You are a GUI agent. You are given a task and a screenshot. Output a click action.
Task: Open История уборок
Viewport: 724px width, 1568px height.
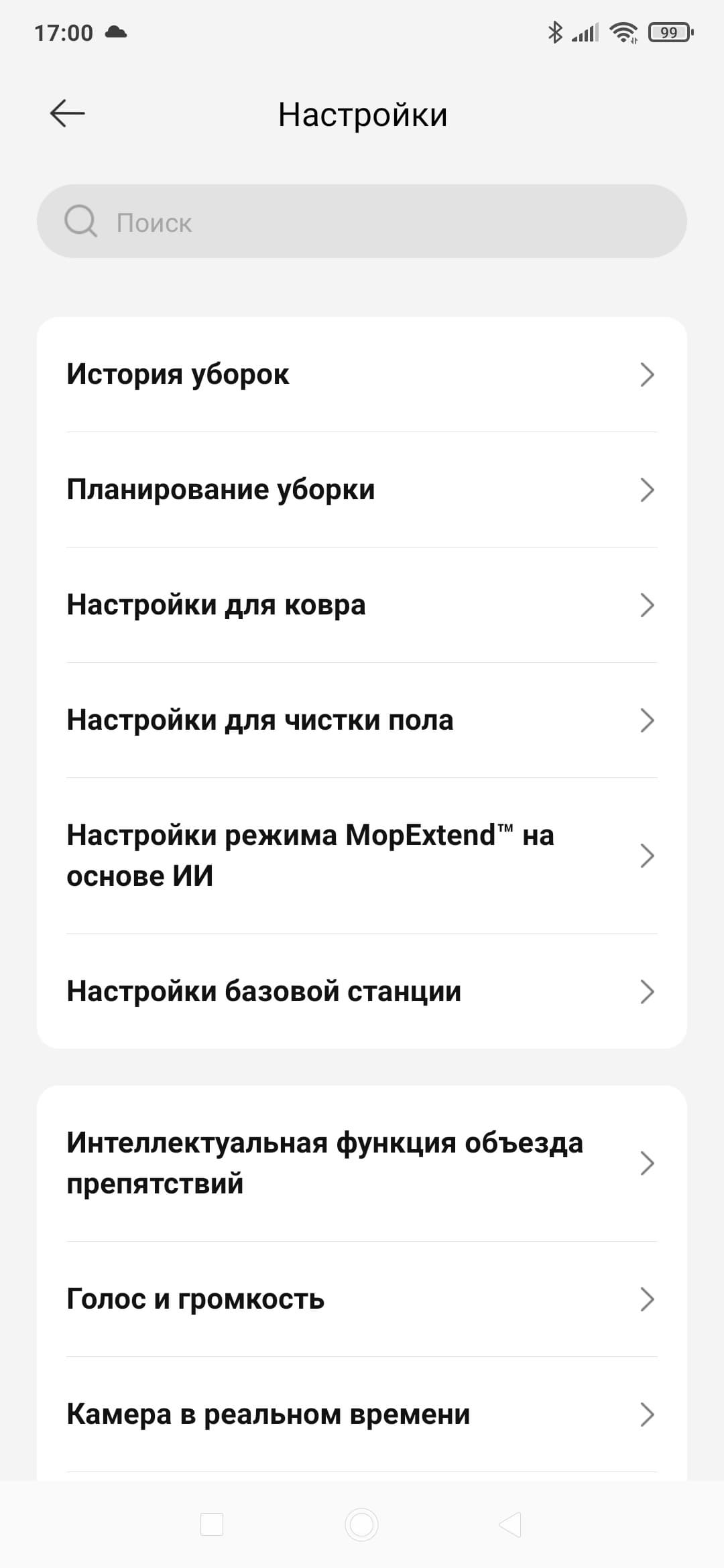[362, 375]
